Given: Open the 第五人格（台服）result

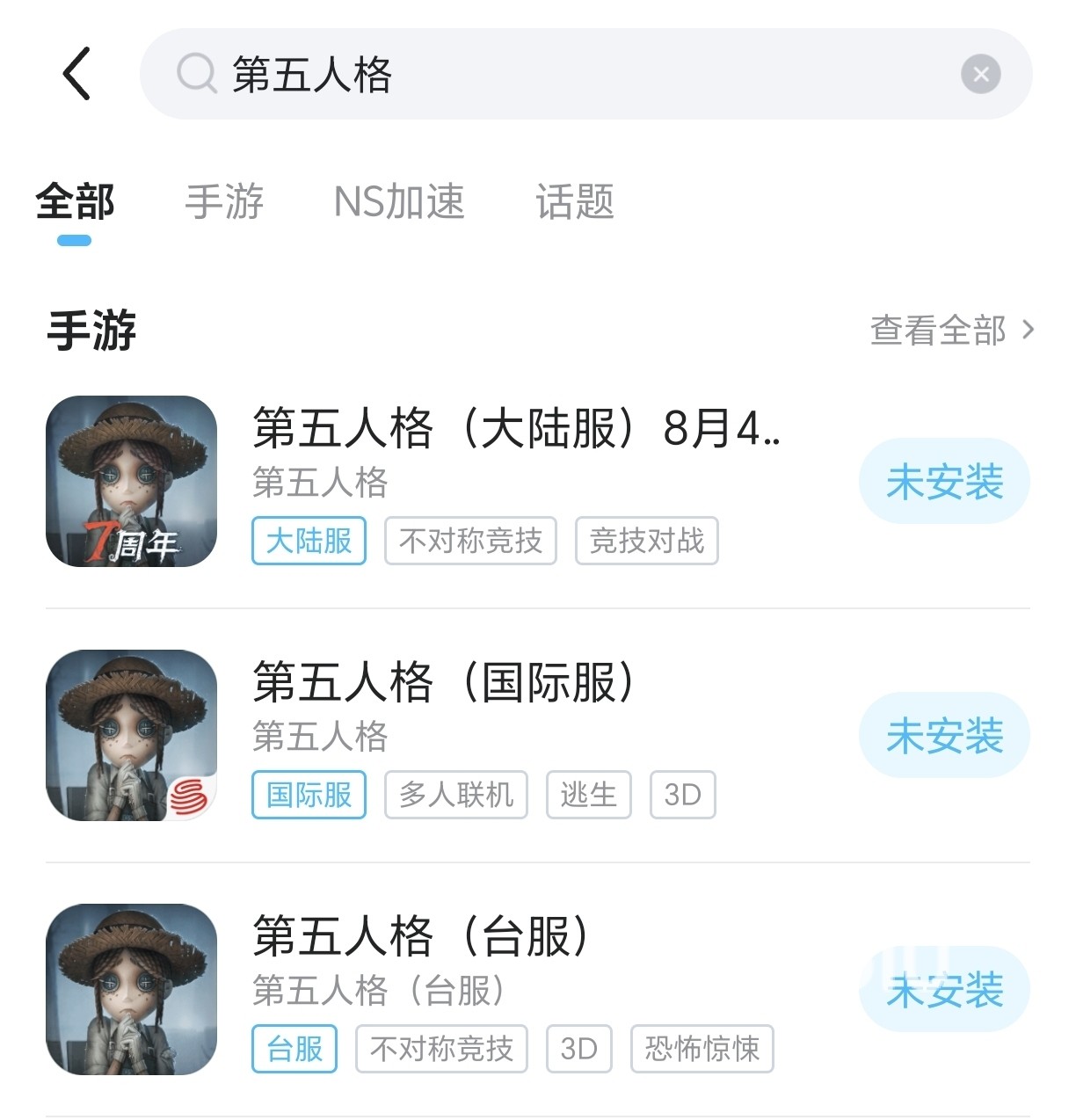Looking at the screenshot, I should (x=422, y=936).
